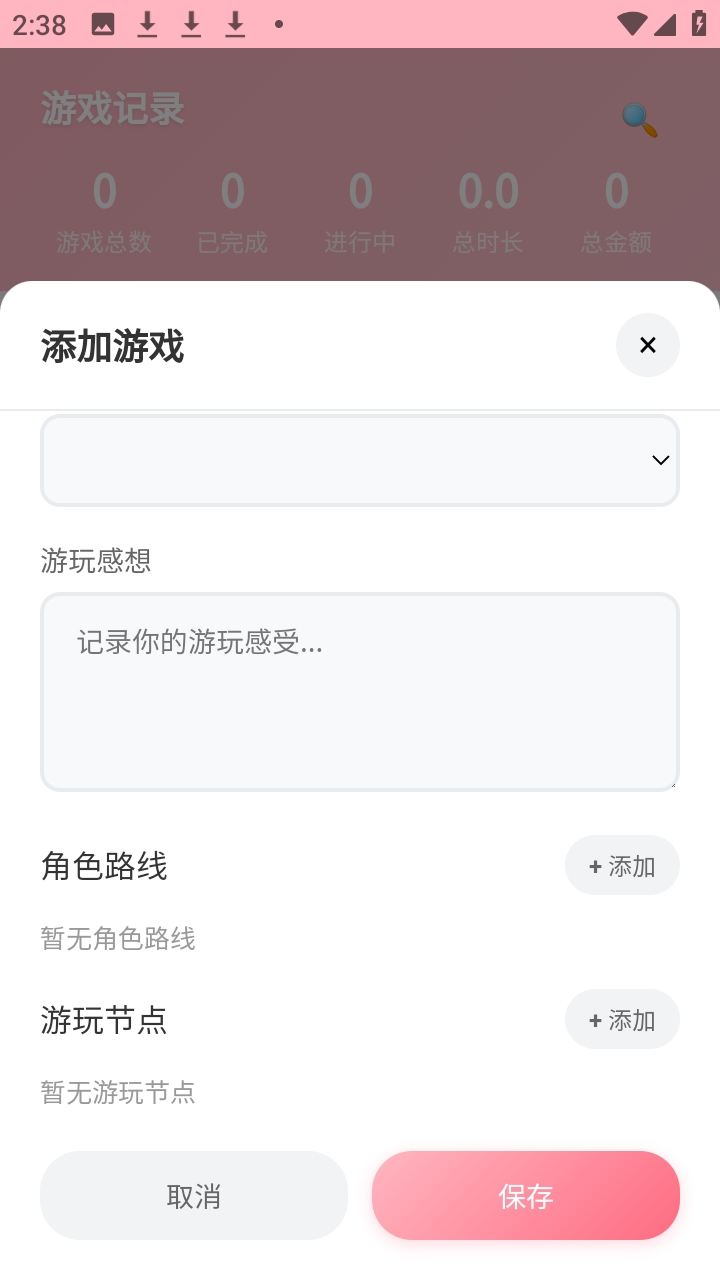Select the 游戏总数 statistic counter

pos(104,212)
